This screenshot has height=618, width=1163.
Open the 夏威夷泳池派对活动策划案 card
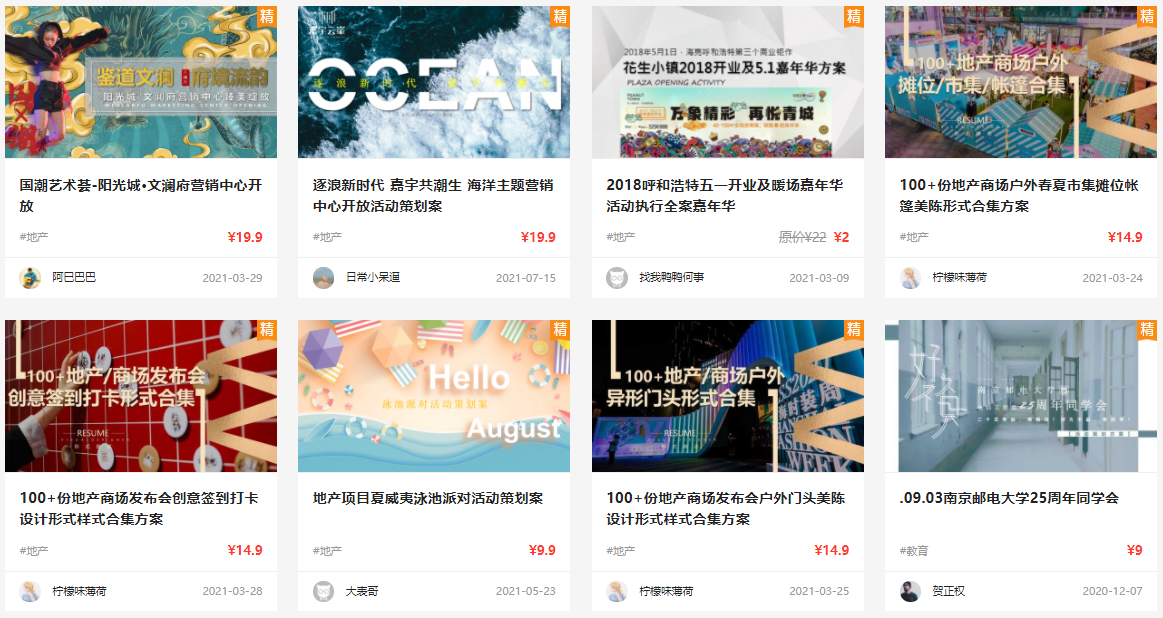(428, 498)
